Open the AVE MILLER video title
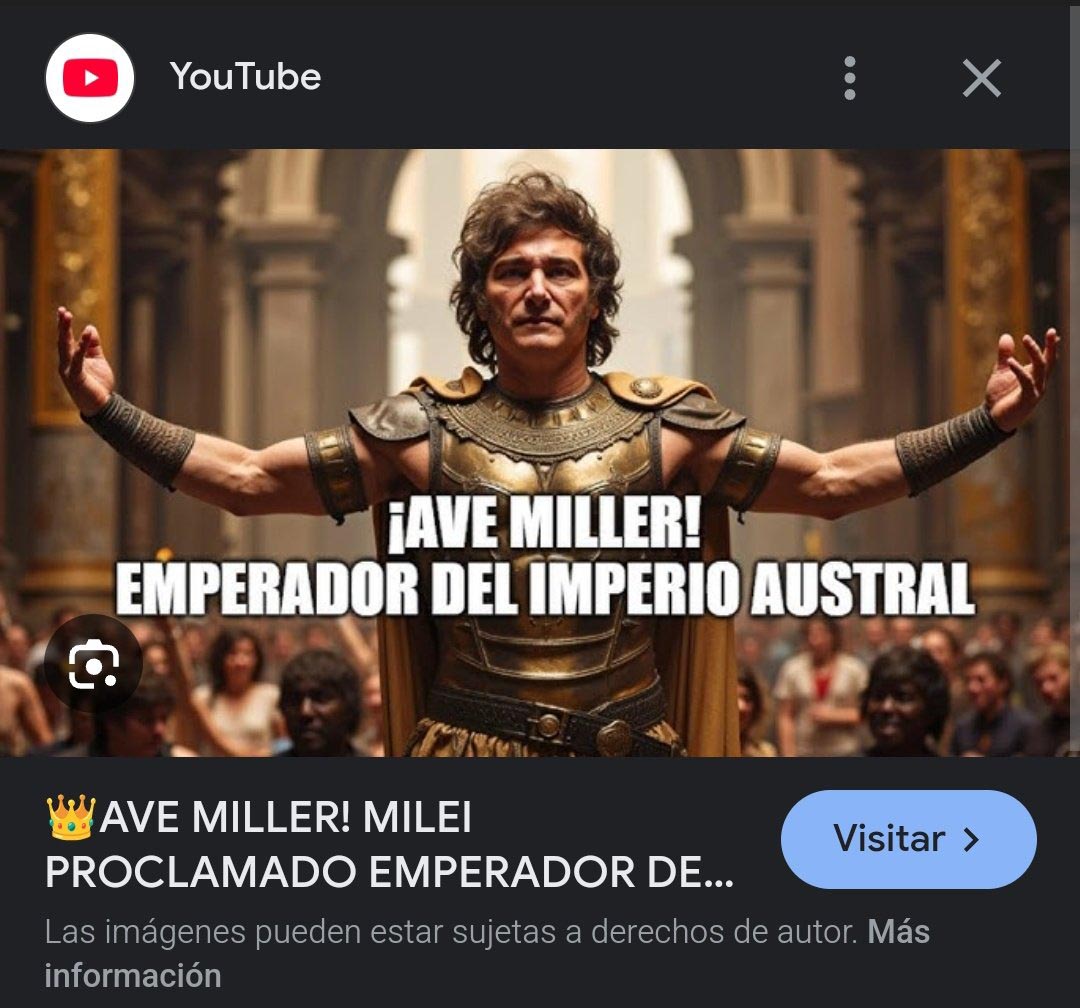Screen dimensions: 1080x1008 [x=390, y=845]
